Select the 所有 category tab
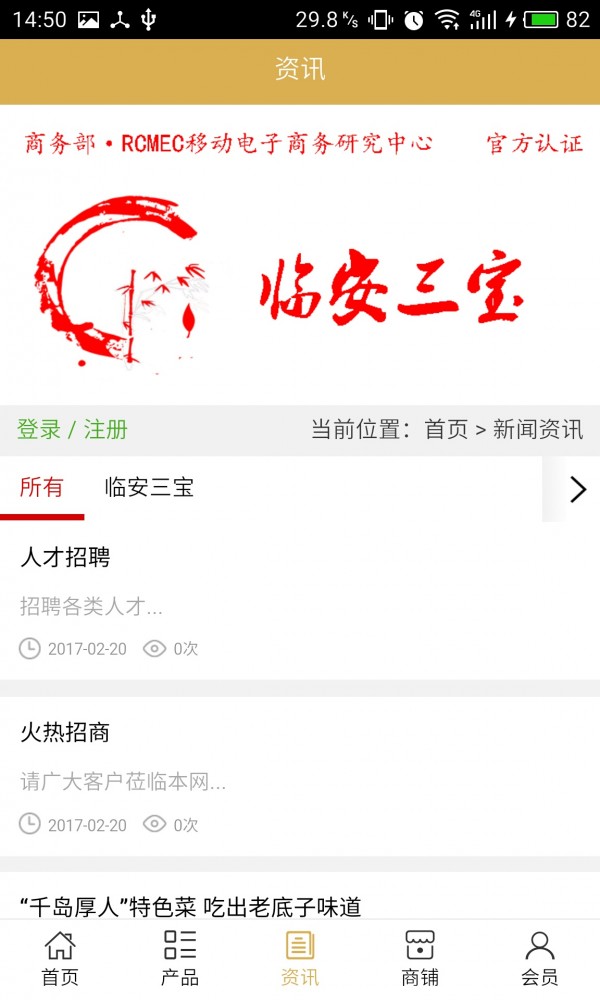Viewport: 600px width, 1000px height. (42, 488)
